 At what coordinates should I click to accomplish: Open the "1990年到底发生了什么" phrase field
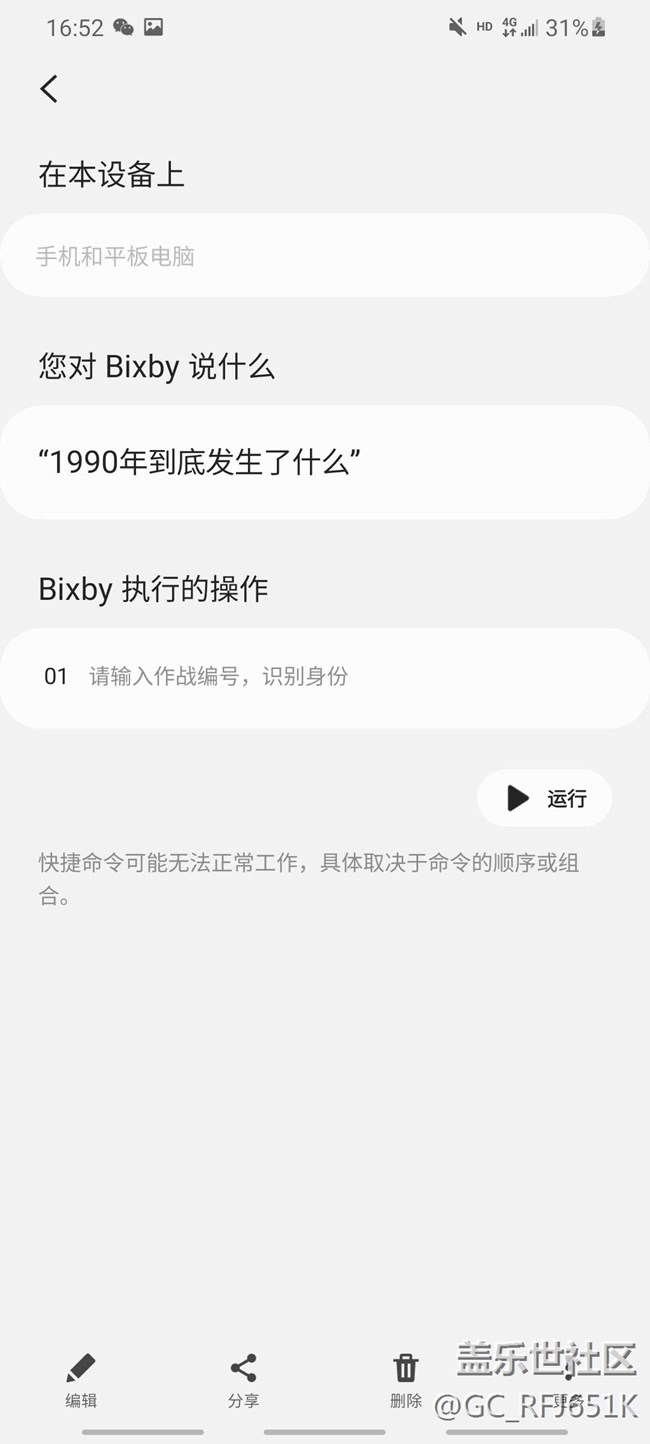click(325, 462)
